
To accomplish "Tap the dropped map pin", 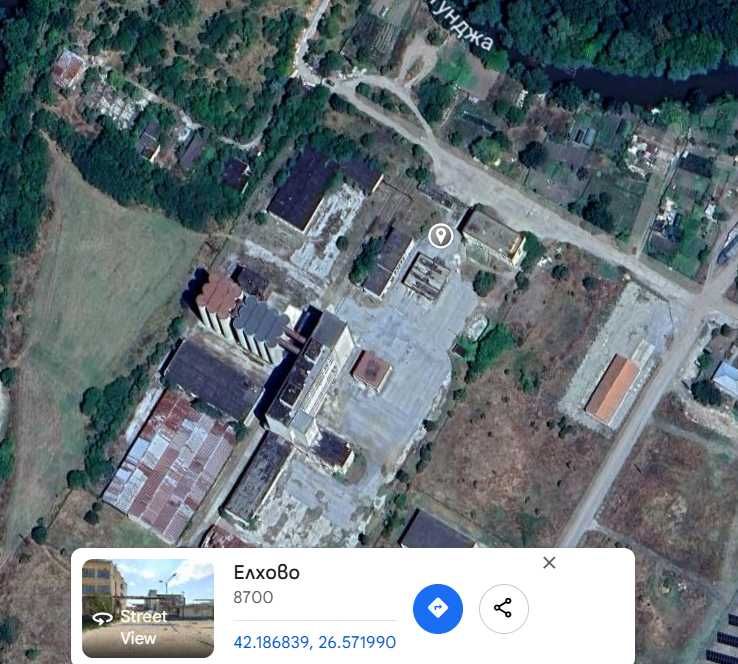I will pyautogui.click(x=441, y=236).
